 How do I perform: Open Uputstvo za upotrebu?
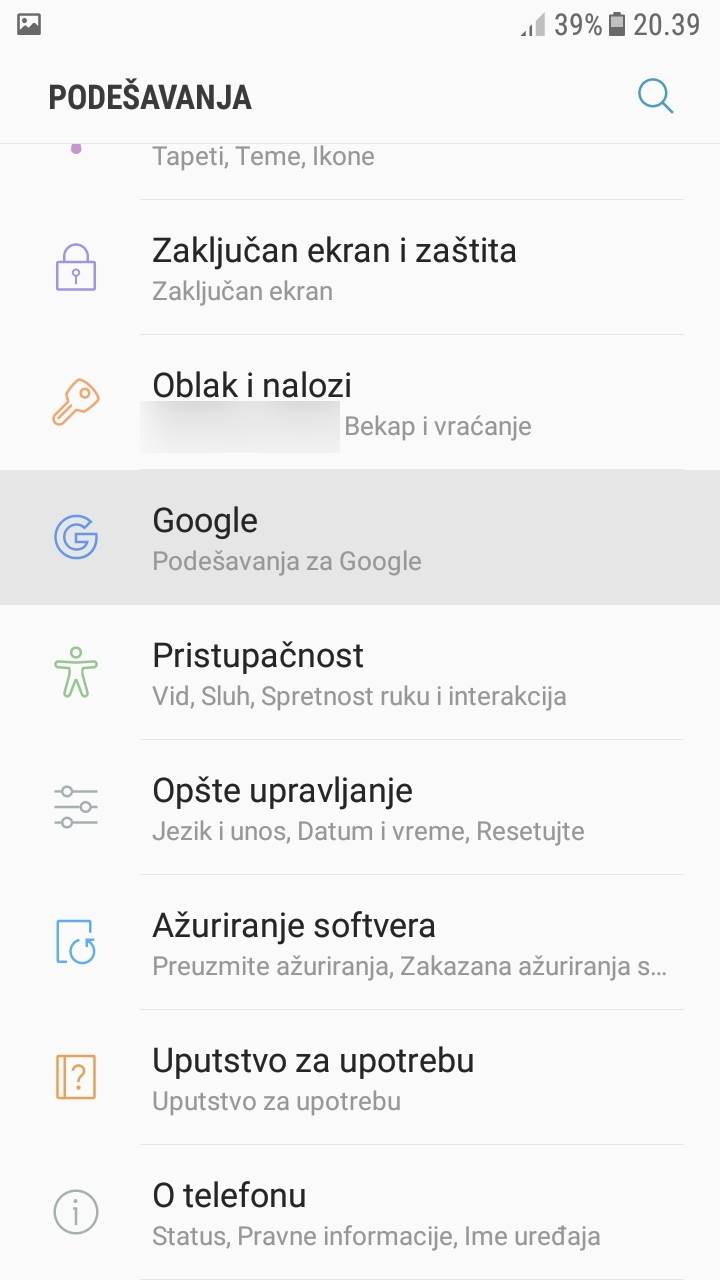click(x=360, y=1078)
